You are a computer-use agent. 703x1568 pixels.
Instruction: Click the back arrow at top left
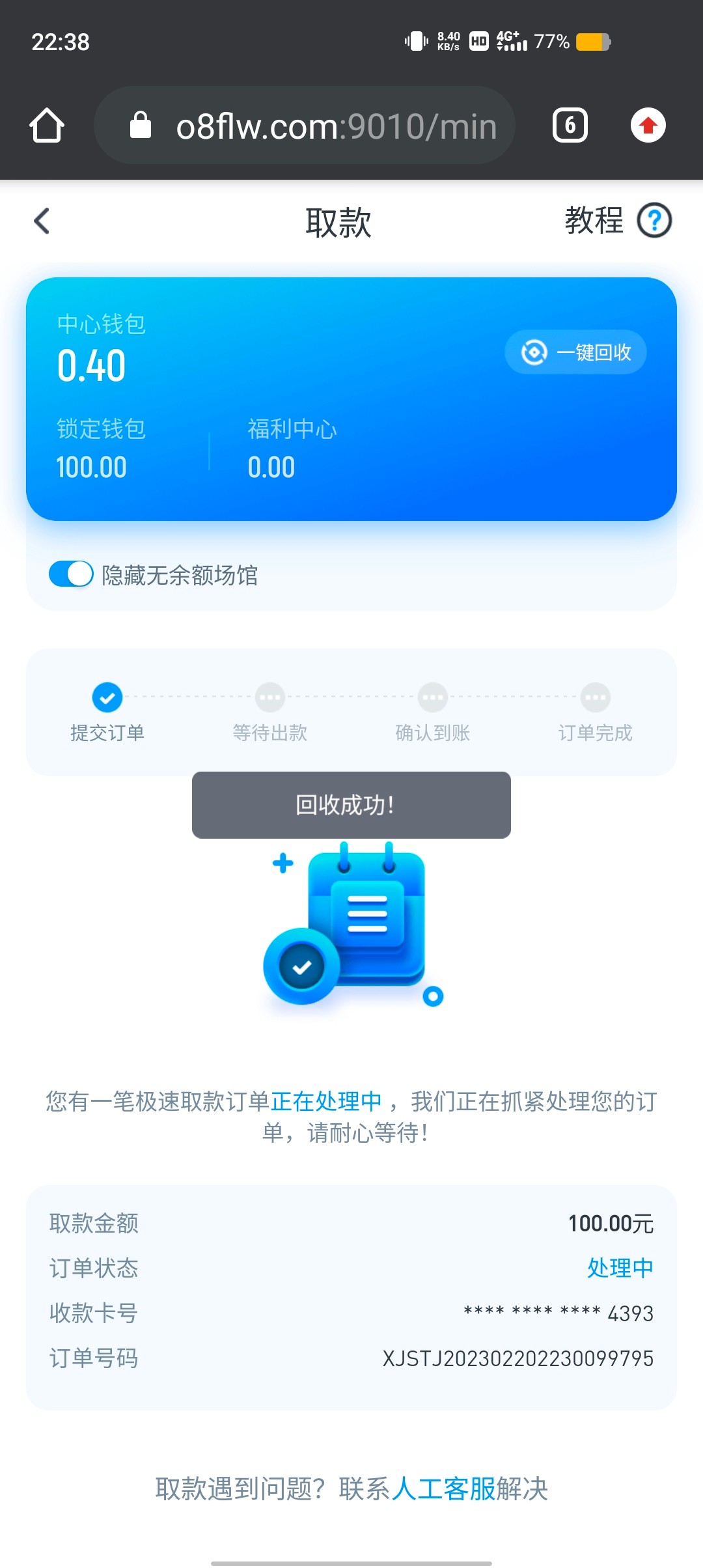pos(42,221)
